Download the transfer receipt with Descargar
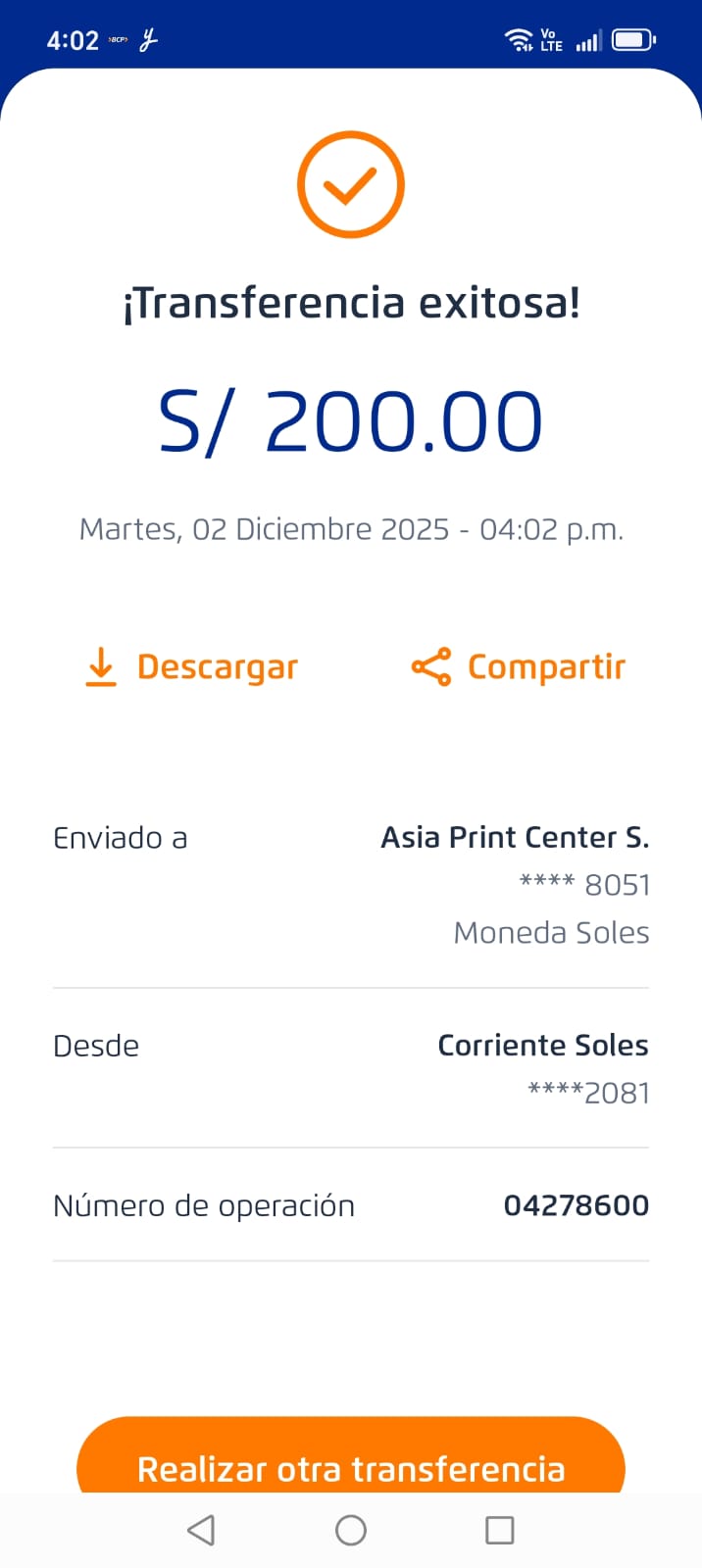 (x=192, y=667)
